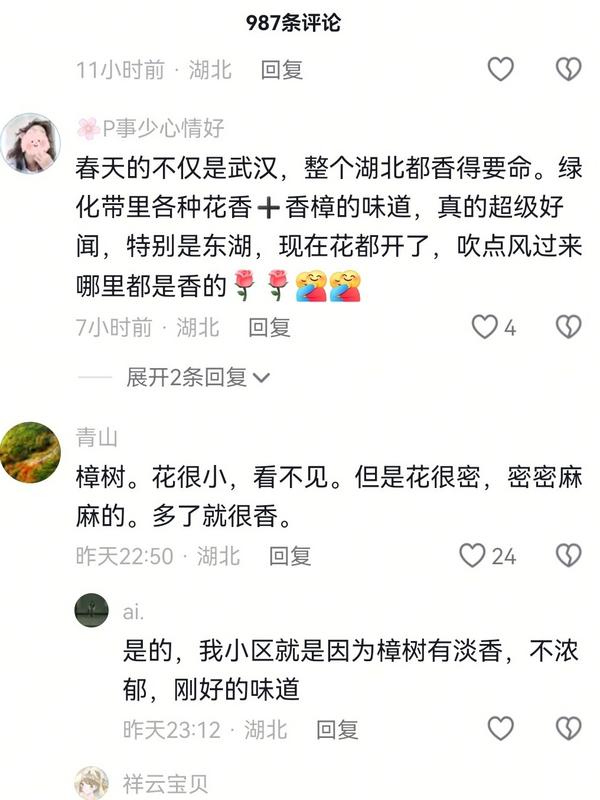
Task: Like the comment posted 11小时前
Action: coord(500,69)
